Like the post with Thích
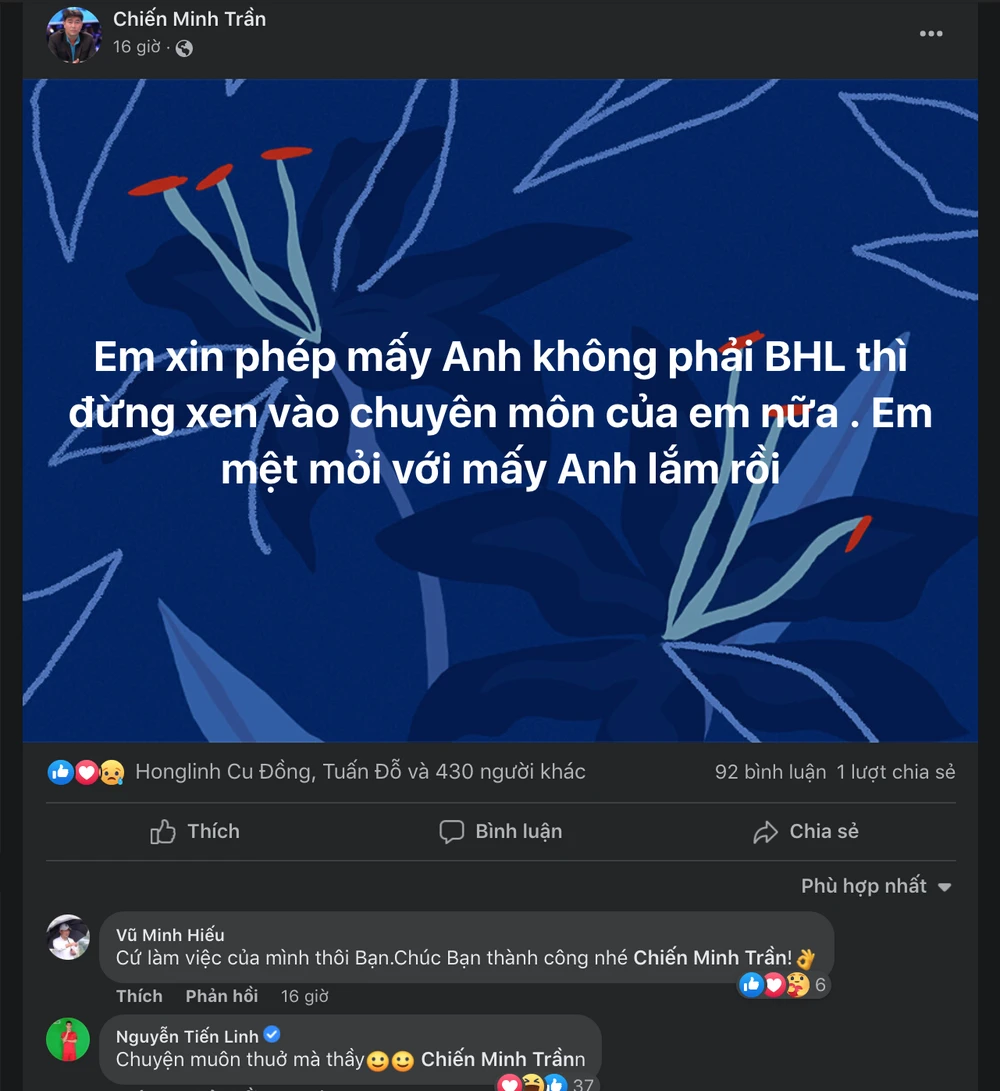The width and height of the screenshot is (1000, 1091). tap(195, 831)
